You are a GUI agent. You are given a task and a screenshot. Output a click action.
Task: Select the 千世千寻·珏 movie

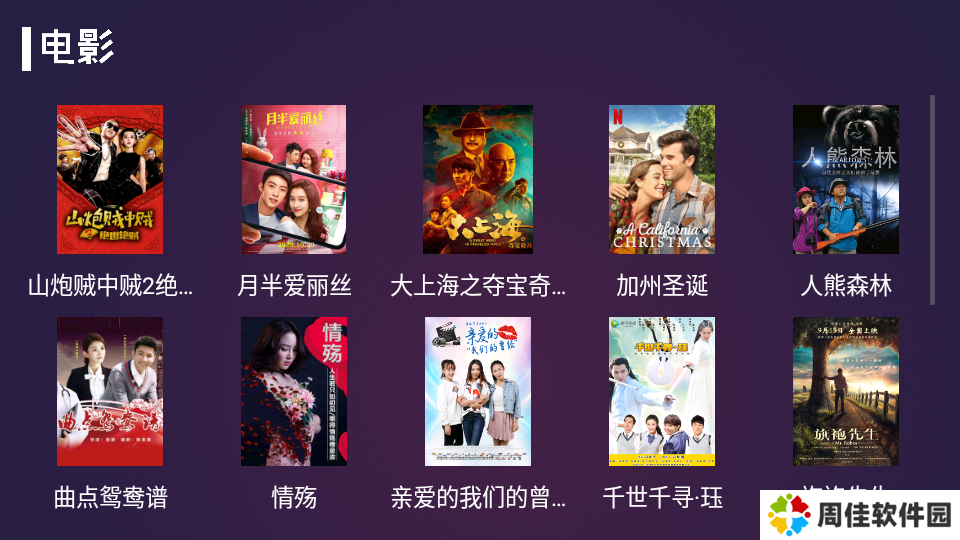click(x=662, y=392)
